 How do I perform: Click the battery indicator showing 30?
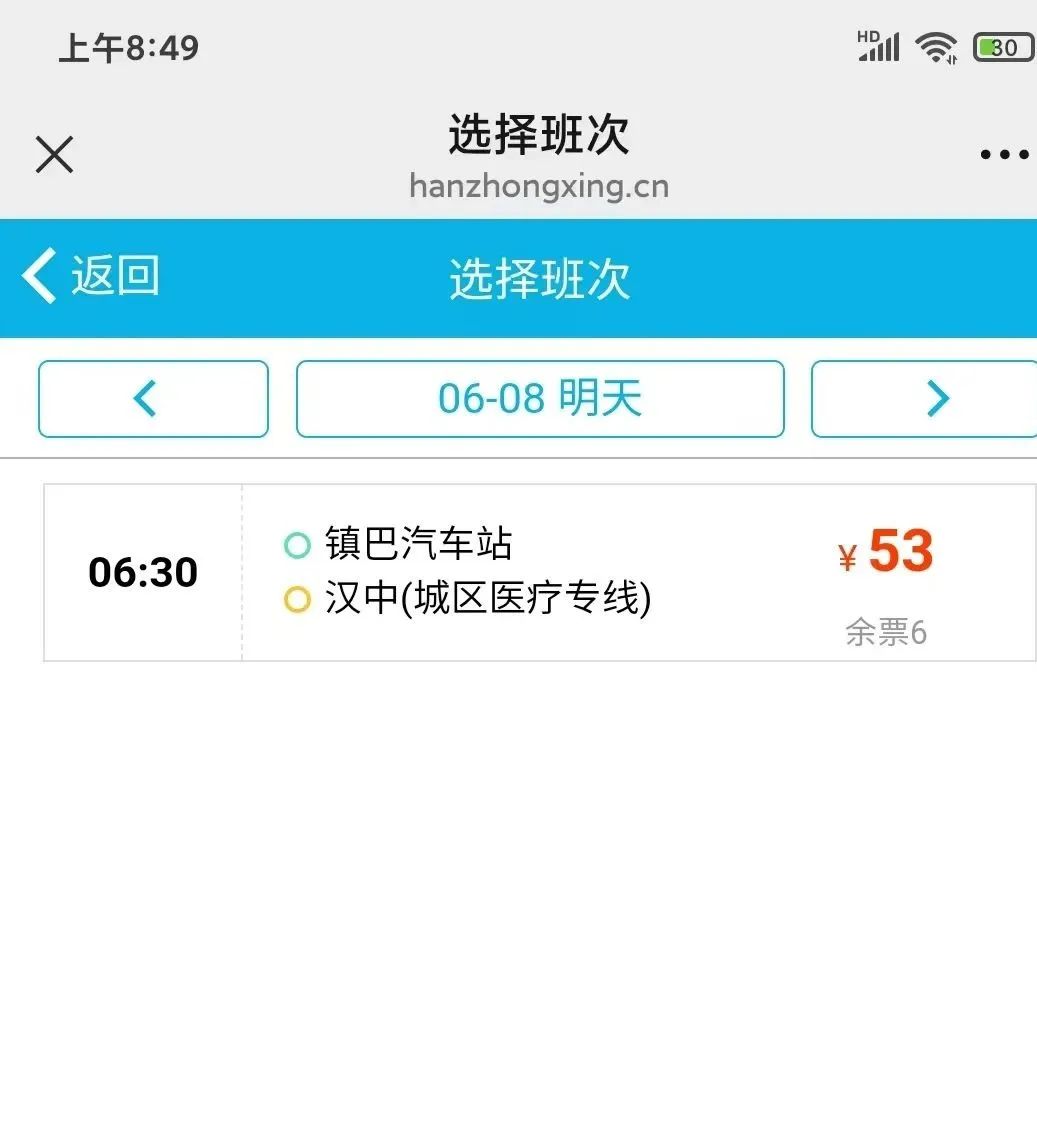[1001, 46]
